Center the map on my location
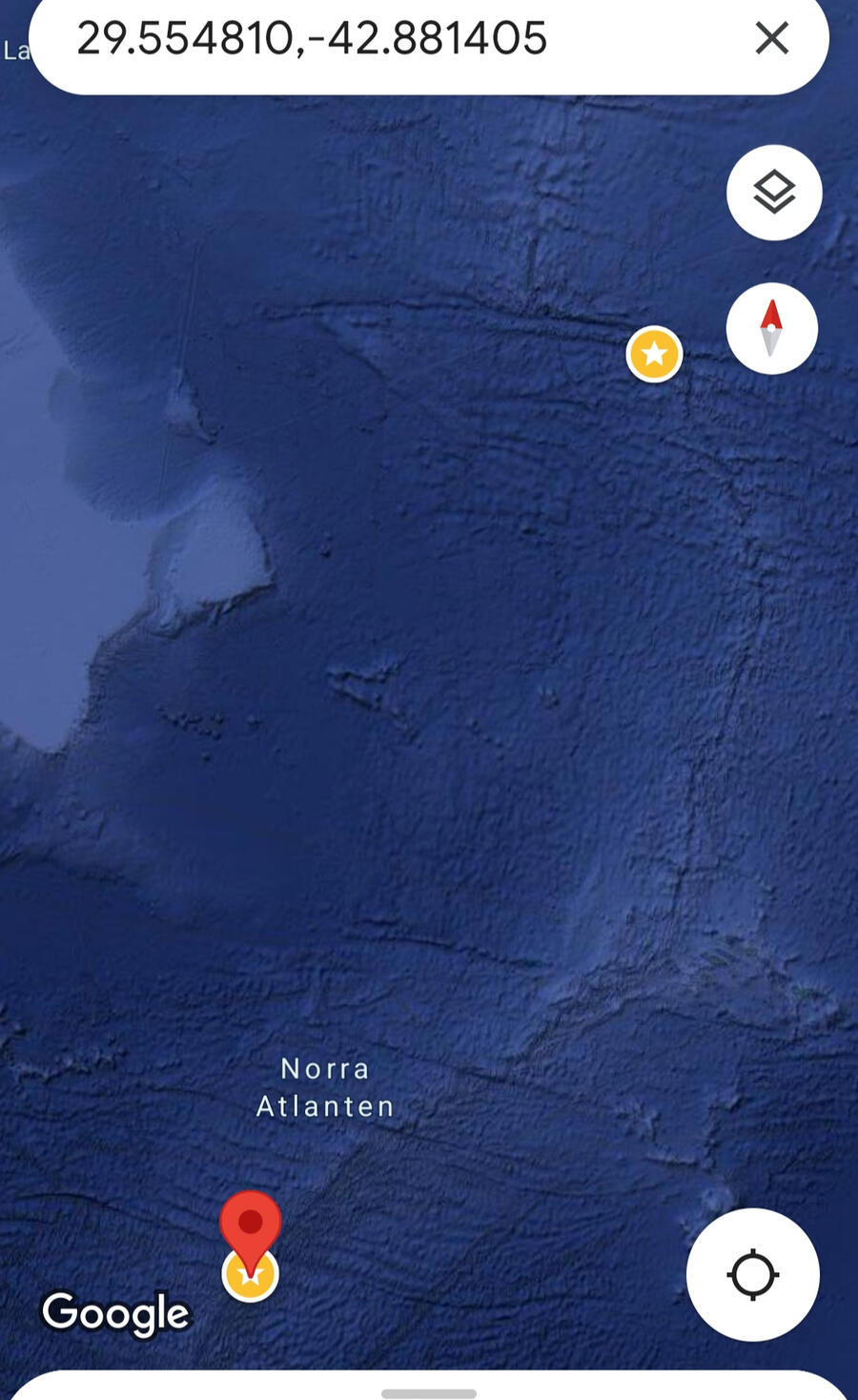 pyautogui.click(x=752, y=1275)
